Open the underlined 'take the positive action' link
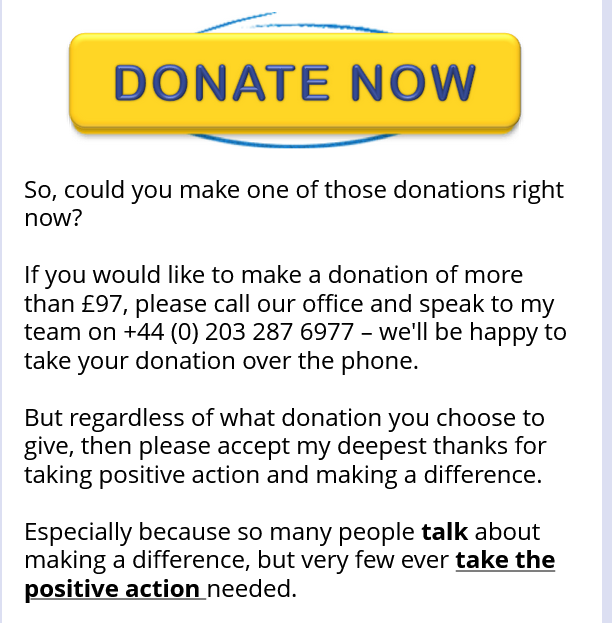This screenshot has width=612, height=623. 504,561
